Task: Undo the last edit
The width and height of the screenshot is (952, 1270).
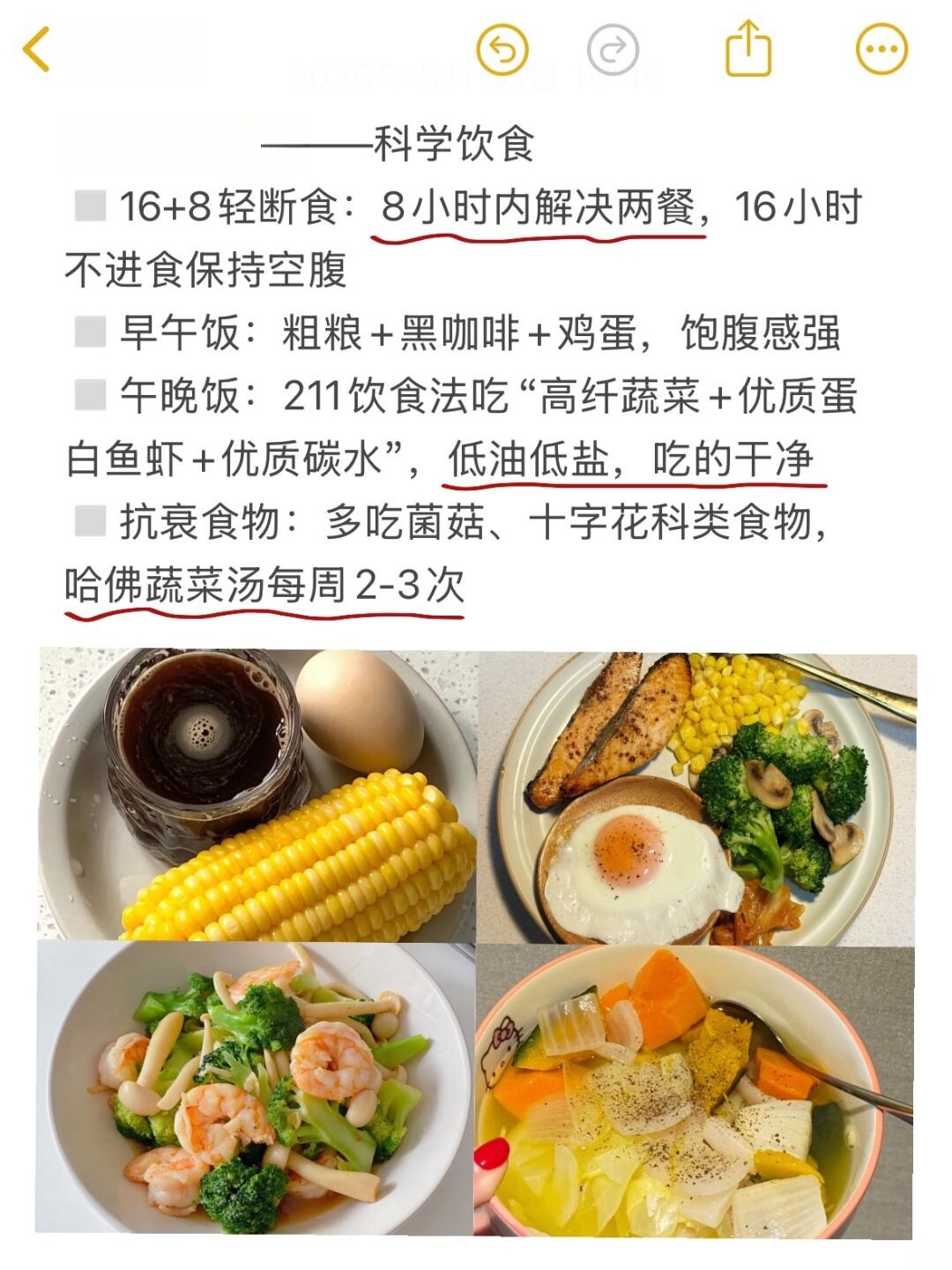Action: coord(502,49)
